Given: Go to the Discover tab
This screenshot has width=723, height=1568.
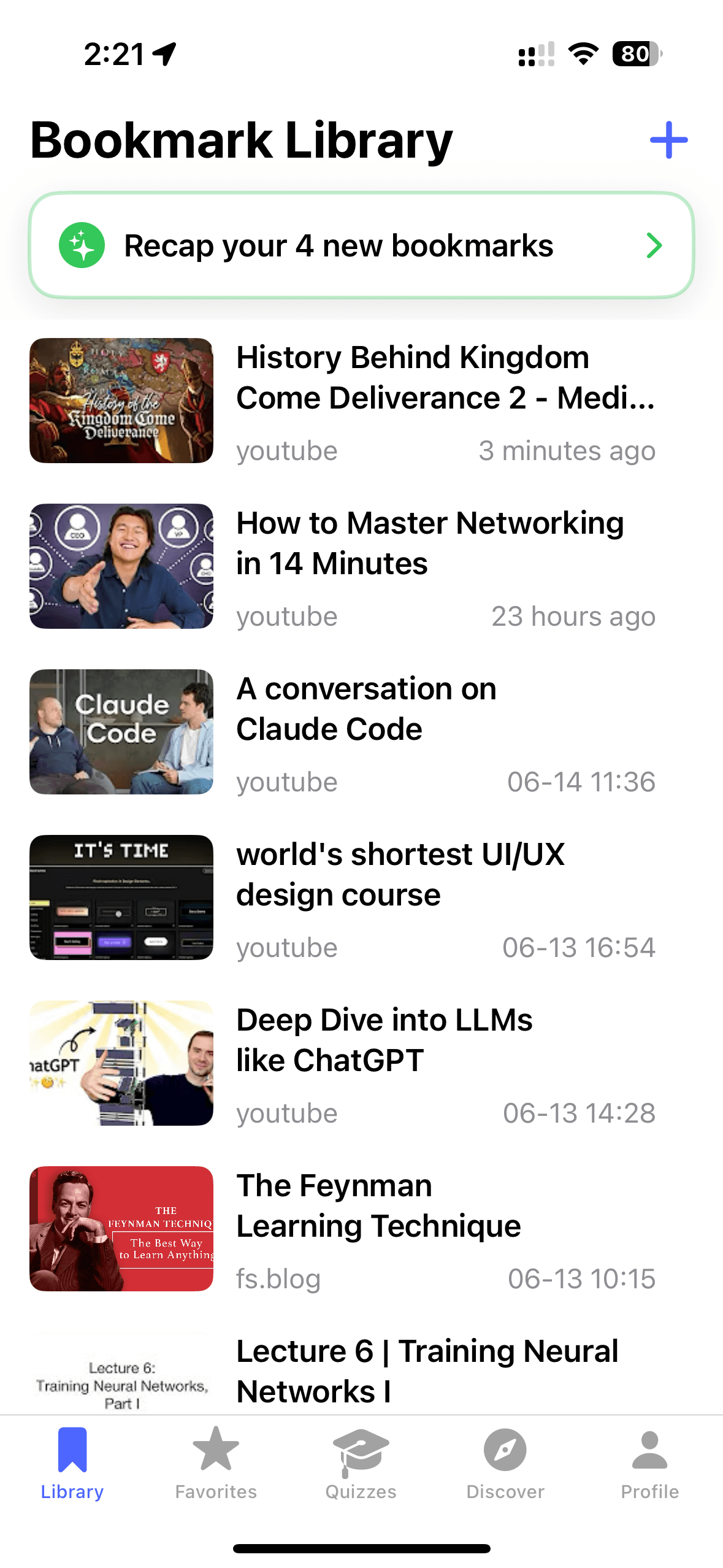Looking at the screenshot, I should click(505, 1464).
